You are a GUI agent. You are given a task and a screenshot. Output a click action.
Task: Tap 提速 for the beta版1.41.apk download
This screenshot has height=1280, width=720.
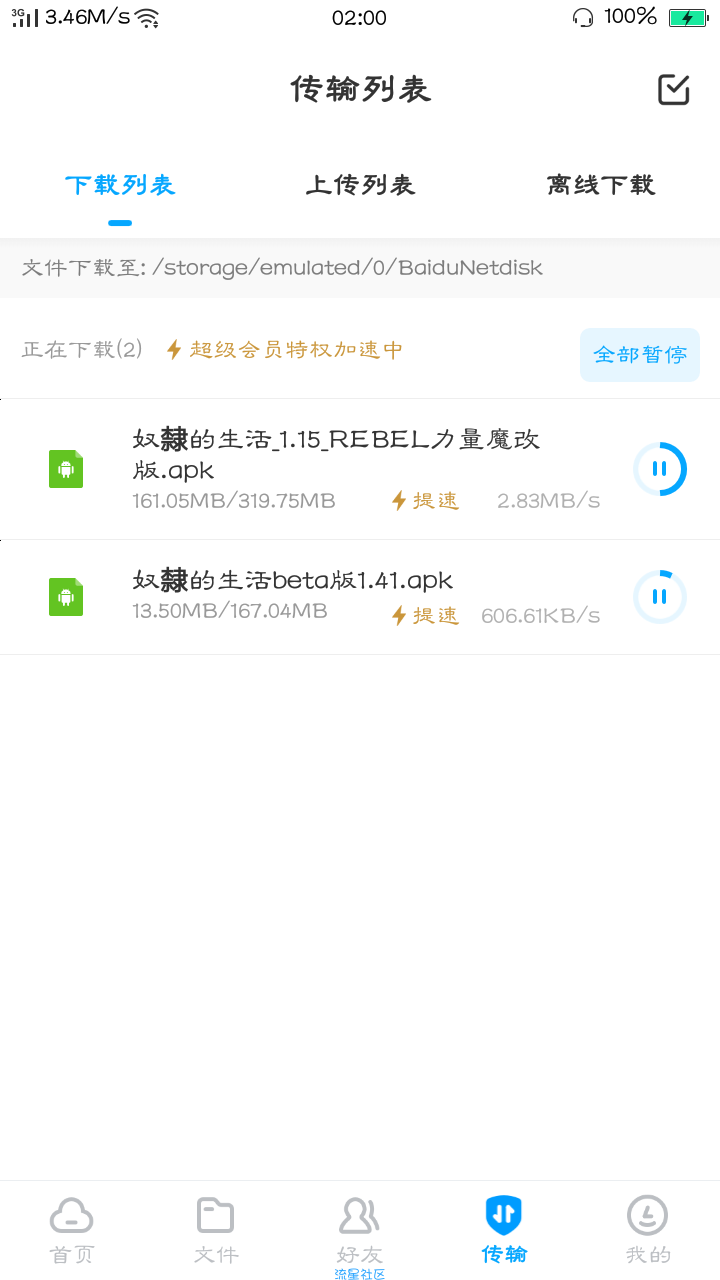425,616
